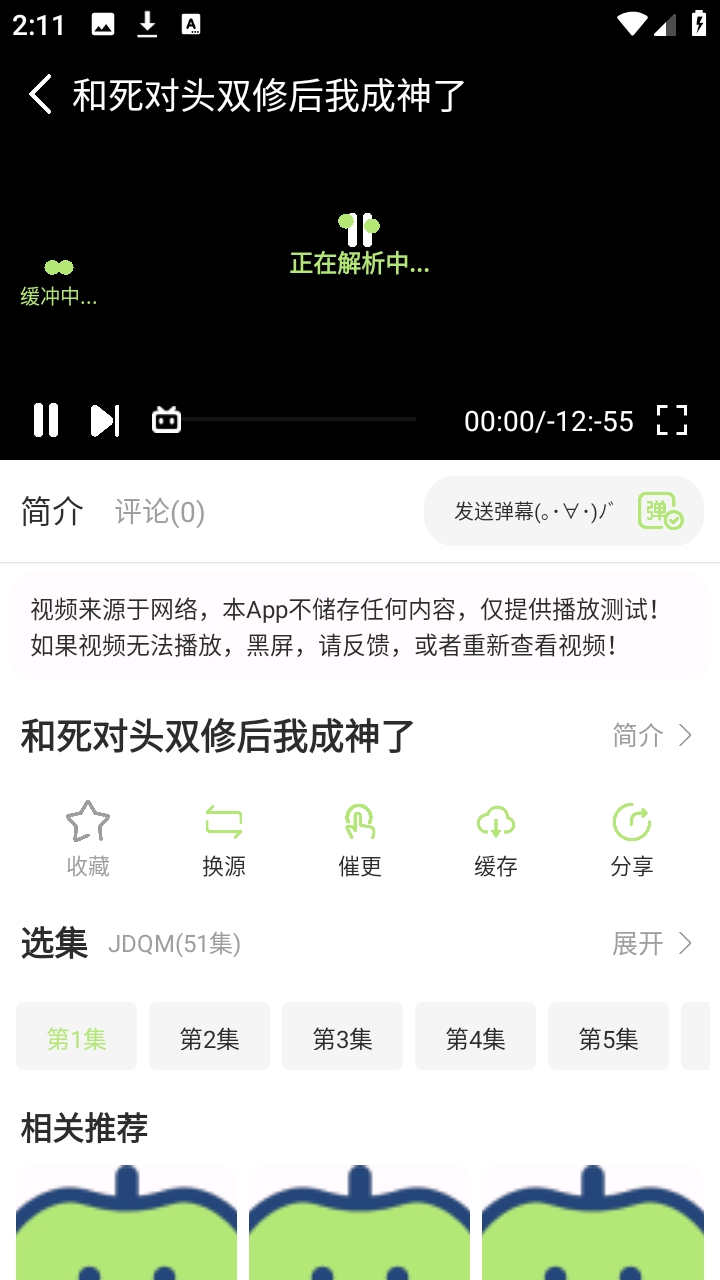The width and height of the screenshot is (720, 1280).
Task: Open 简介 details beside the title
Action: (x=652, y=736)
